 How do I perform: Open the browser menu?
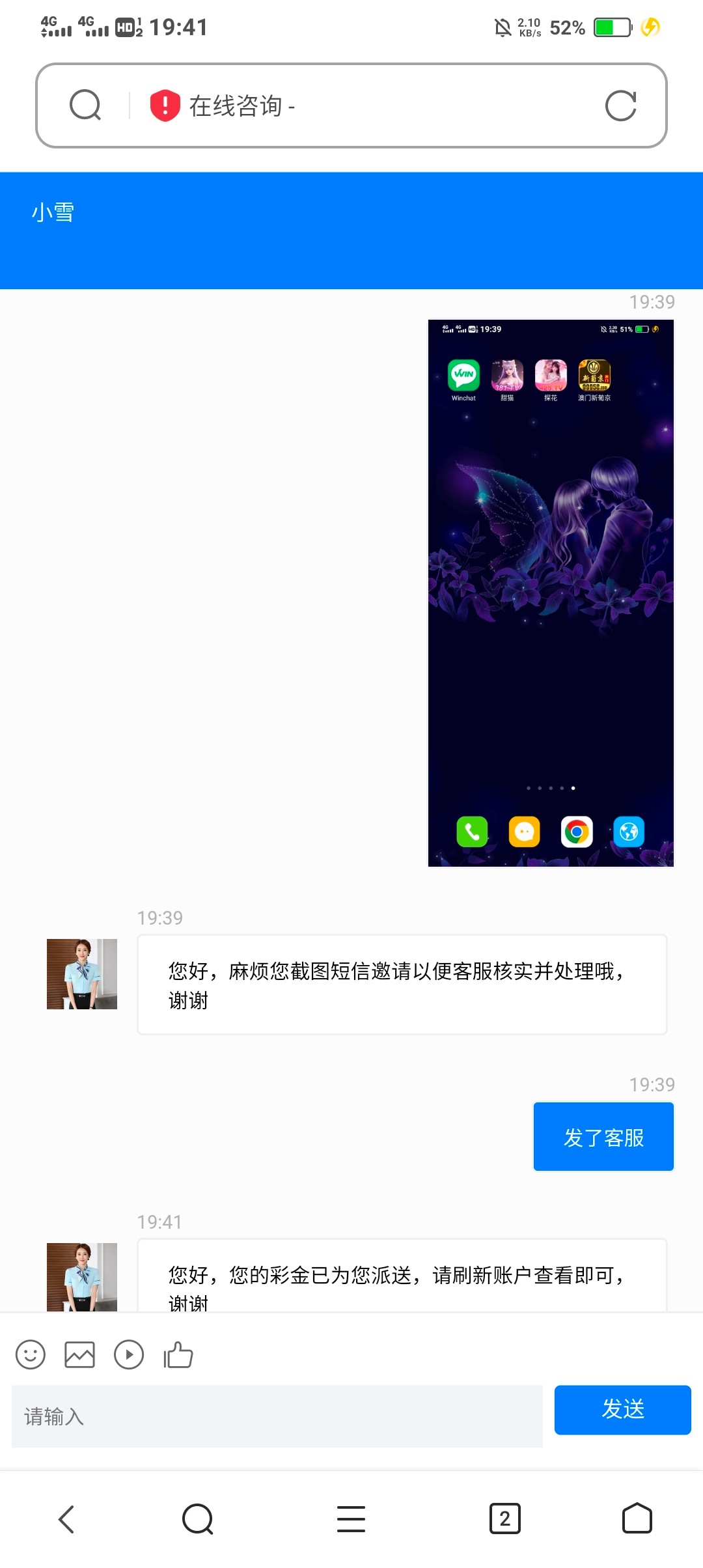[x=351, y=1519]
